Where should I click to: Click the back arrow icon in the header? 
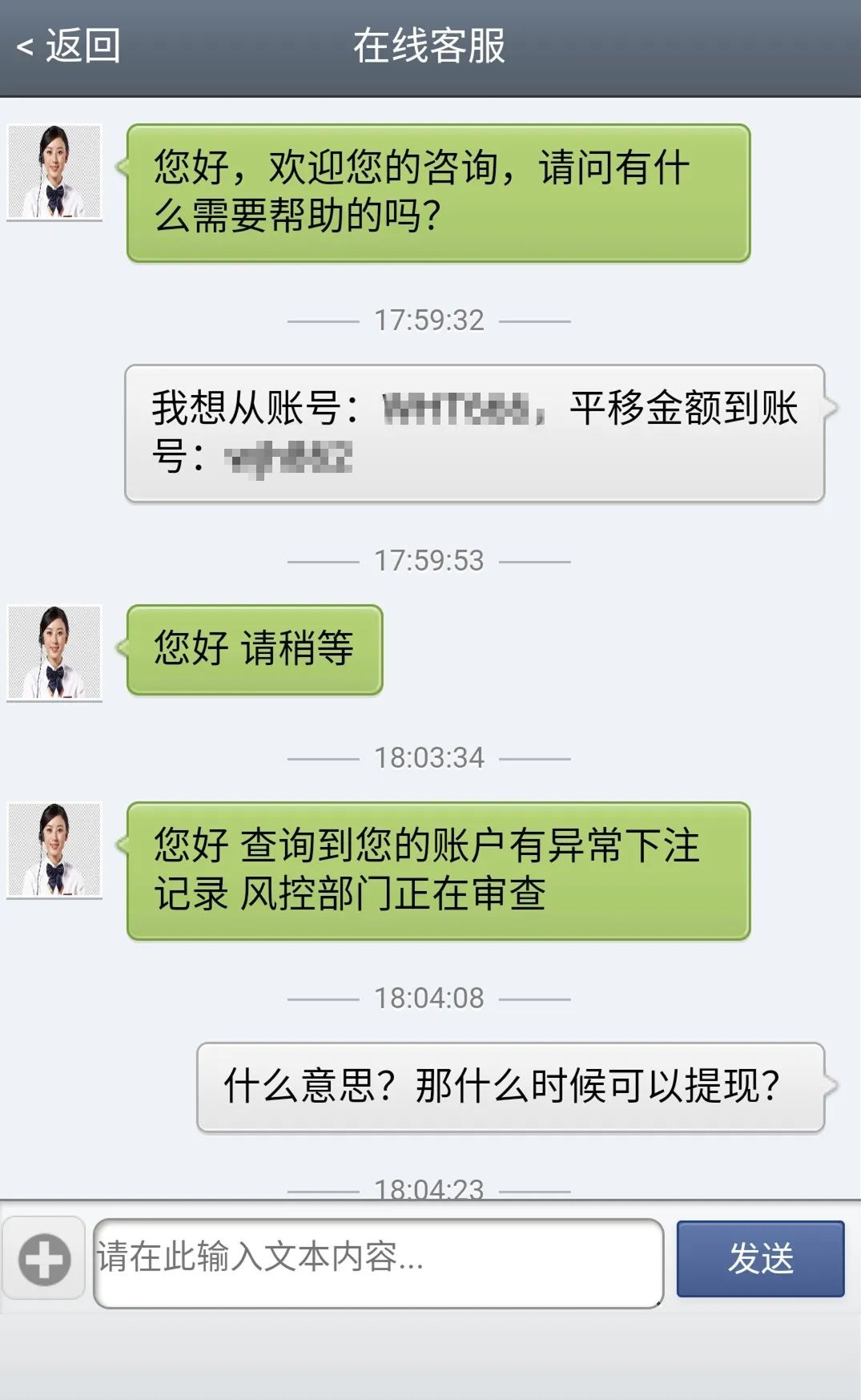pos(24,46)
